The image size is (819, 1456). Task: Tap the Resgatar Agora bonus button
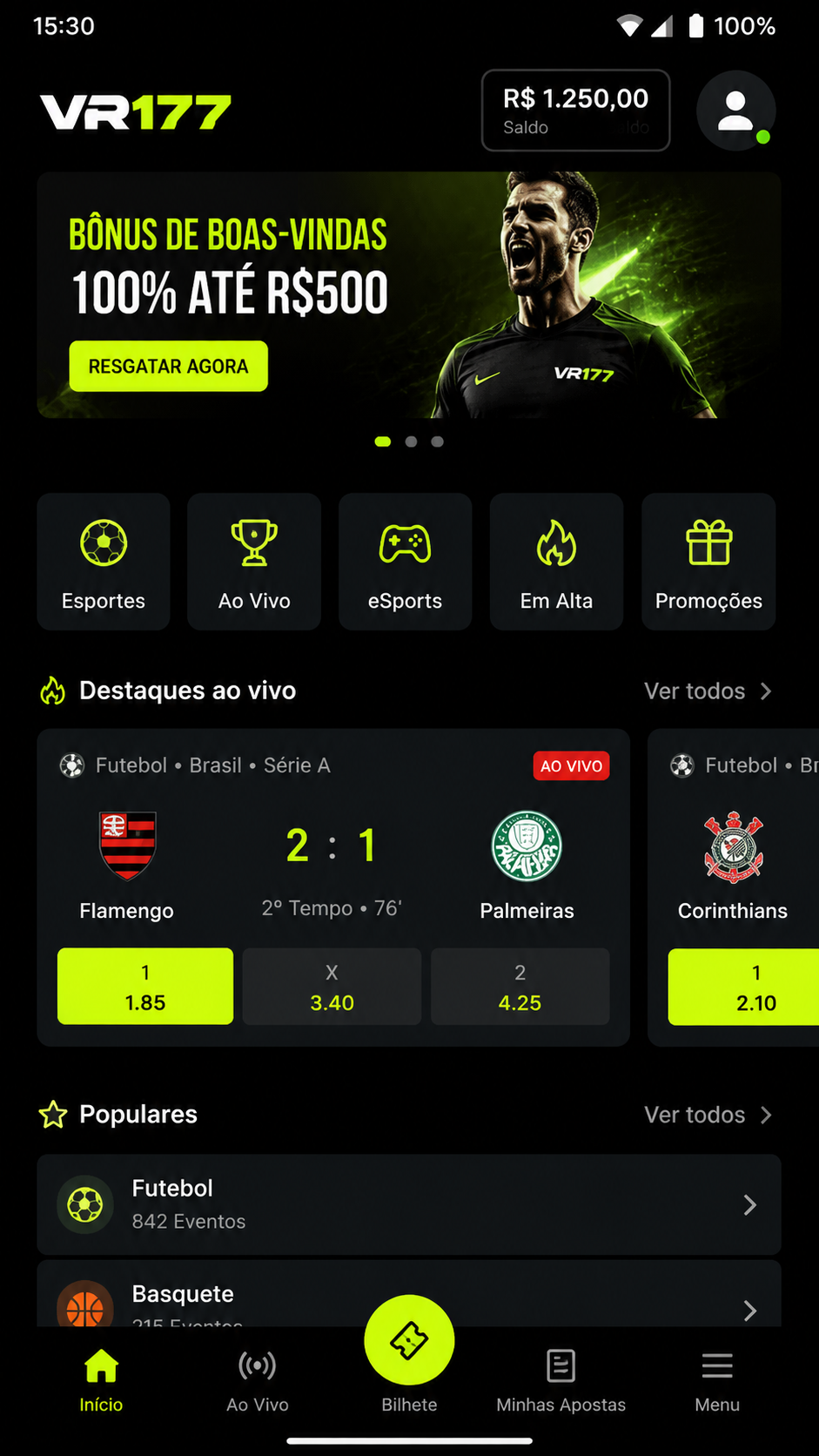(x=169, y=366)
